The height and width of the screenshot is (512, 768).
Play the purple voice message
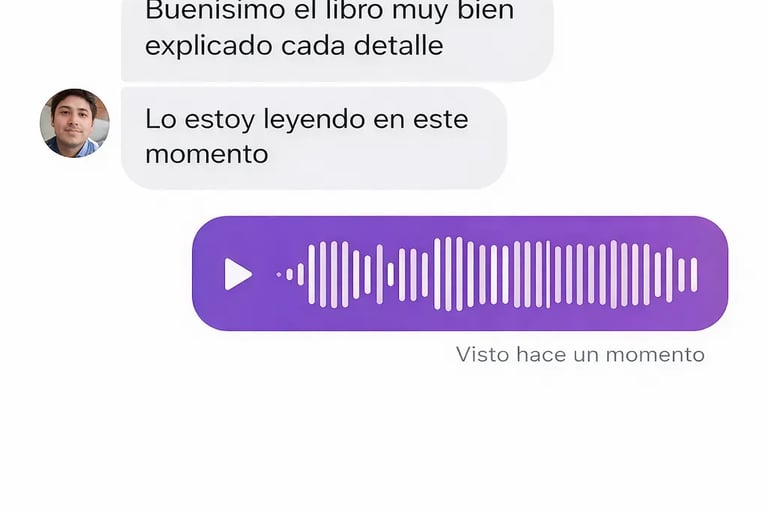[238, 274]
